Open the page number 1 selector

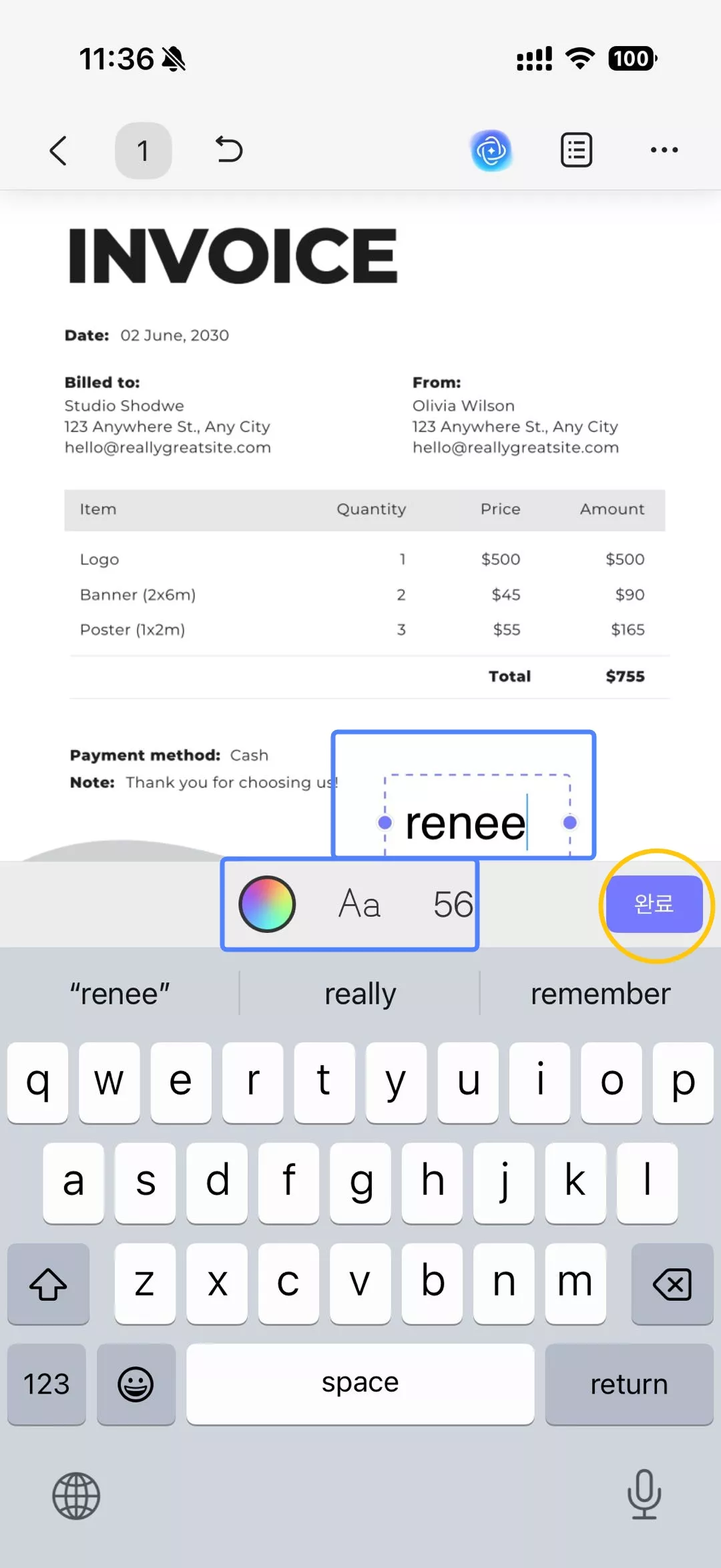[x=143, y=150]
